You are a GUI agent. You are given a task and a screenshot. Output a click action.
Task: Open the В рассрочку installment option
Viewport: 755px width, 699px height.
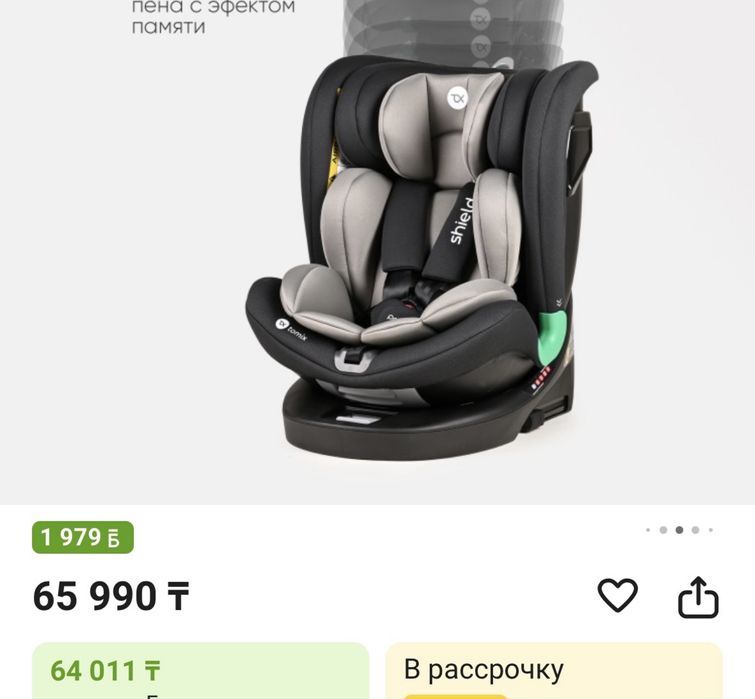point(553,671)
